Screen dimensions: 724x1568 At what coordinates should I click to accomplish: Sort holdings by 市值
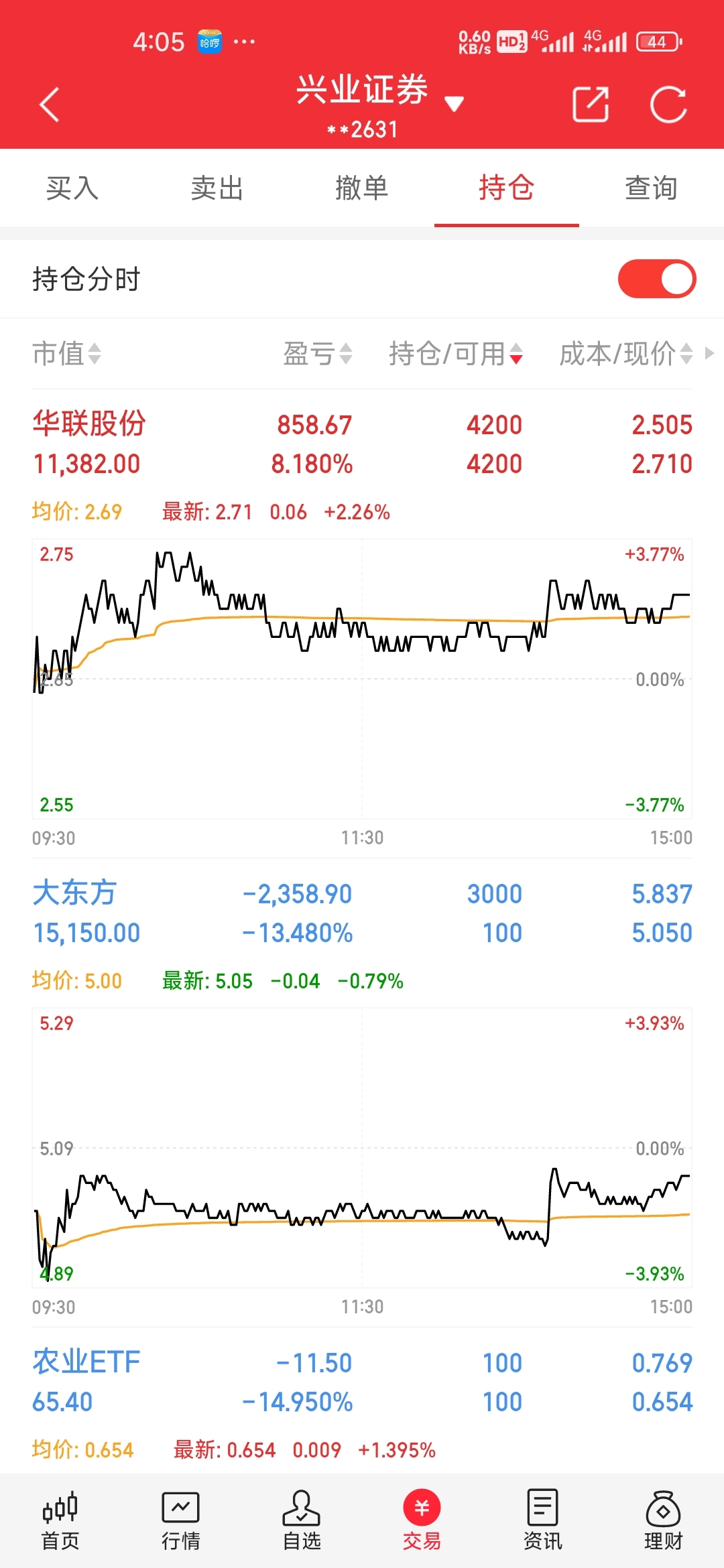tap(66, 354)
